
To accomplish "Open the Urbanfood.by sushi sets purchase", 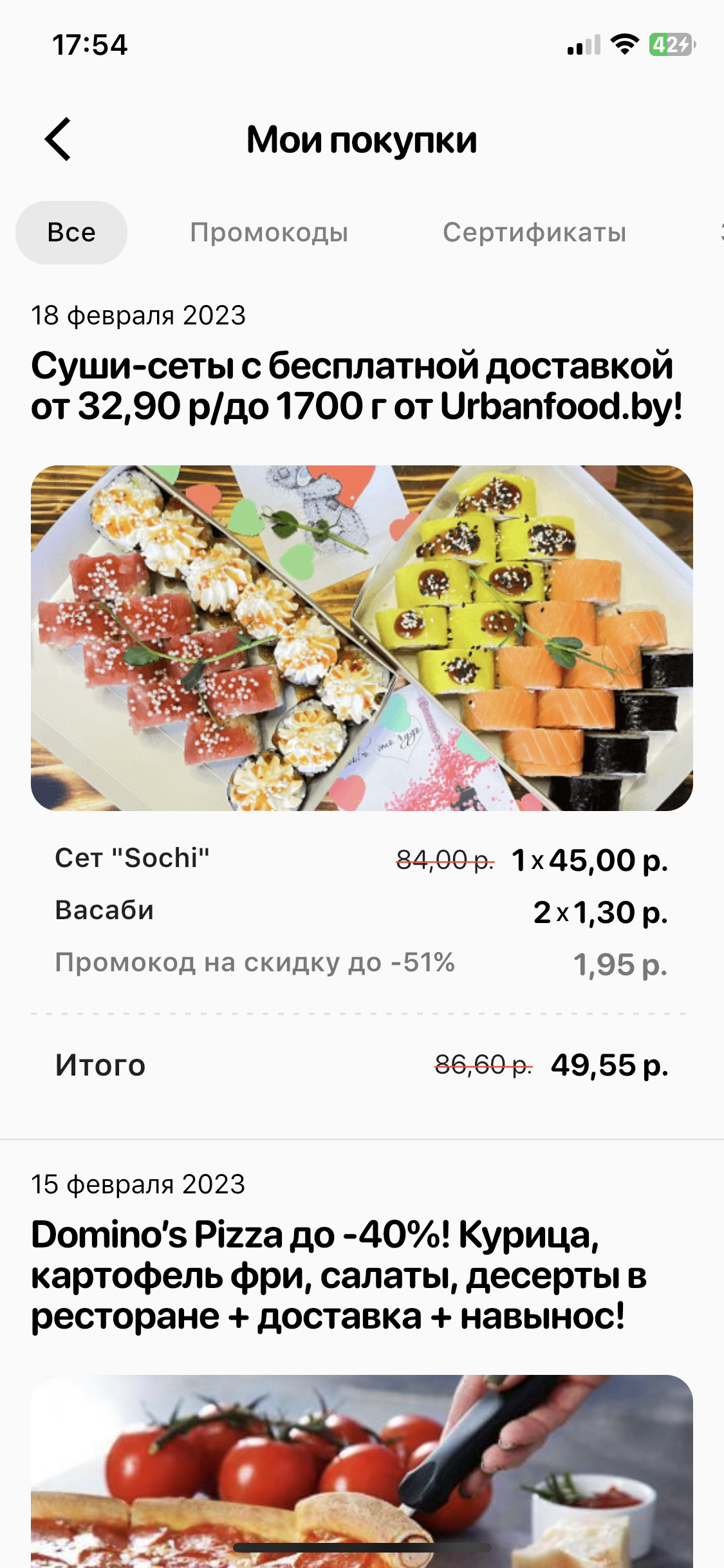I will pyautogui.click(x=356, y=386).
